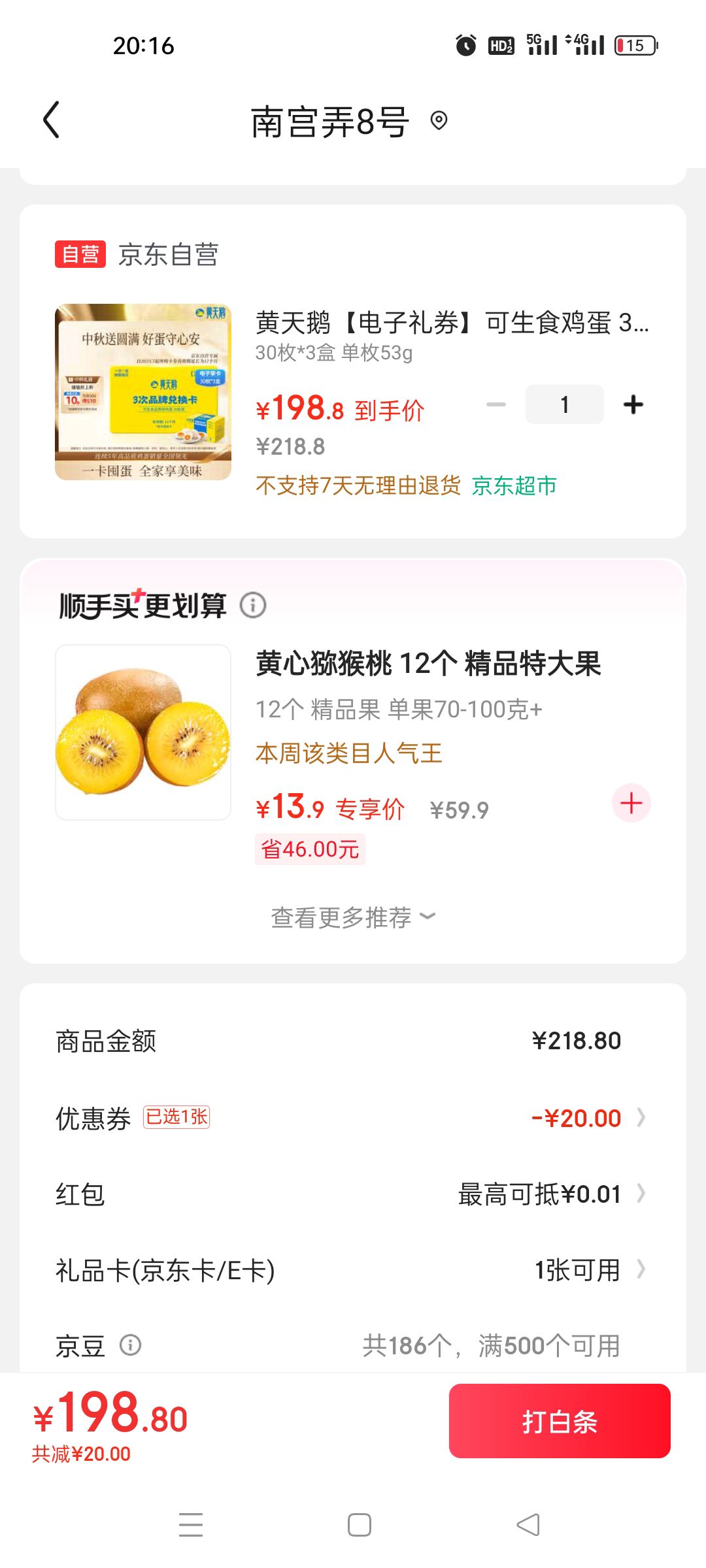Open recent apps from navigation bar
The height and width of the screenshot is (1568, 706).
(191, 1525)
